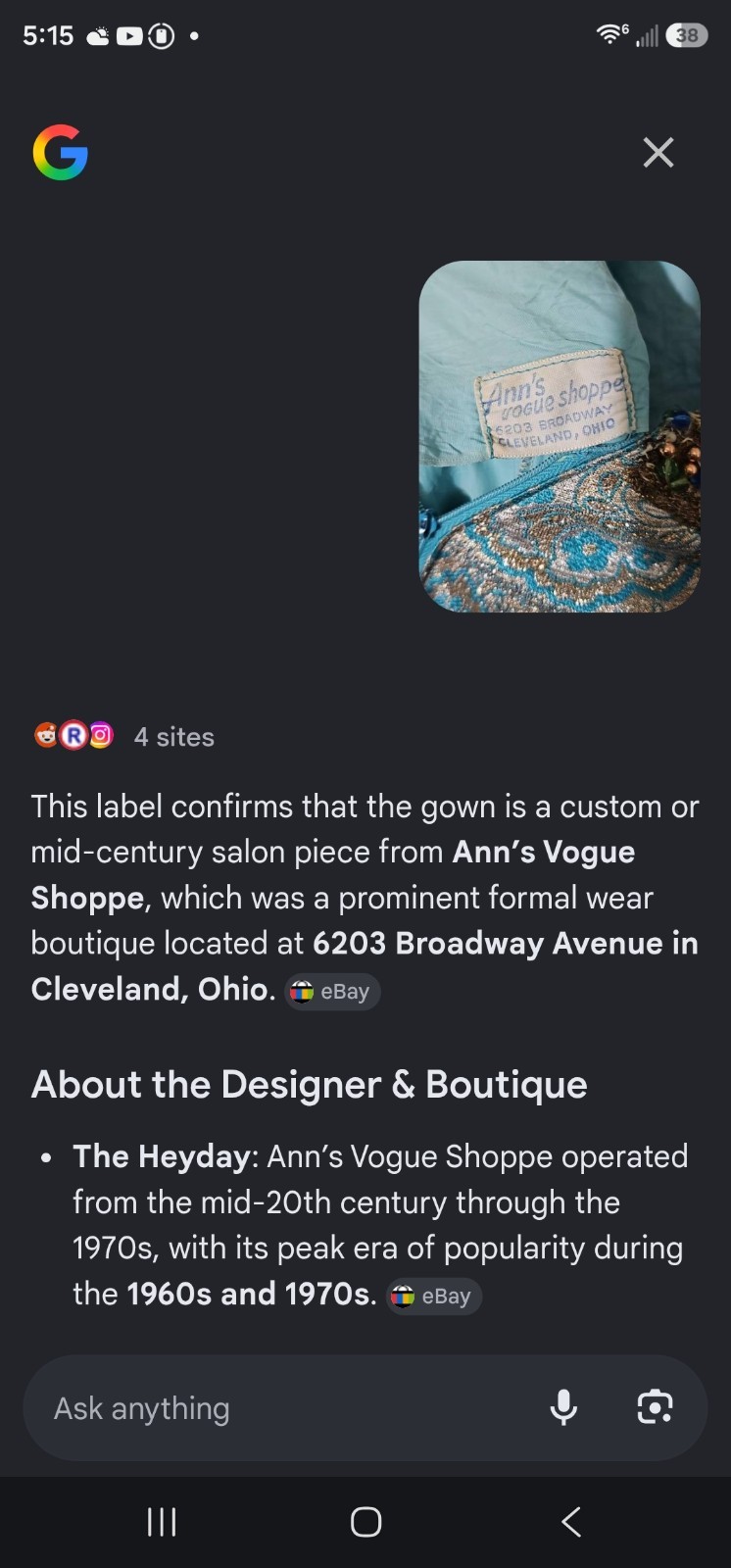The image size is (731, 1568).
Task: Close the Google AI search panel
Action: click(x=658, y=152)
